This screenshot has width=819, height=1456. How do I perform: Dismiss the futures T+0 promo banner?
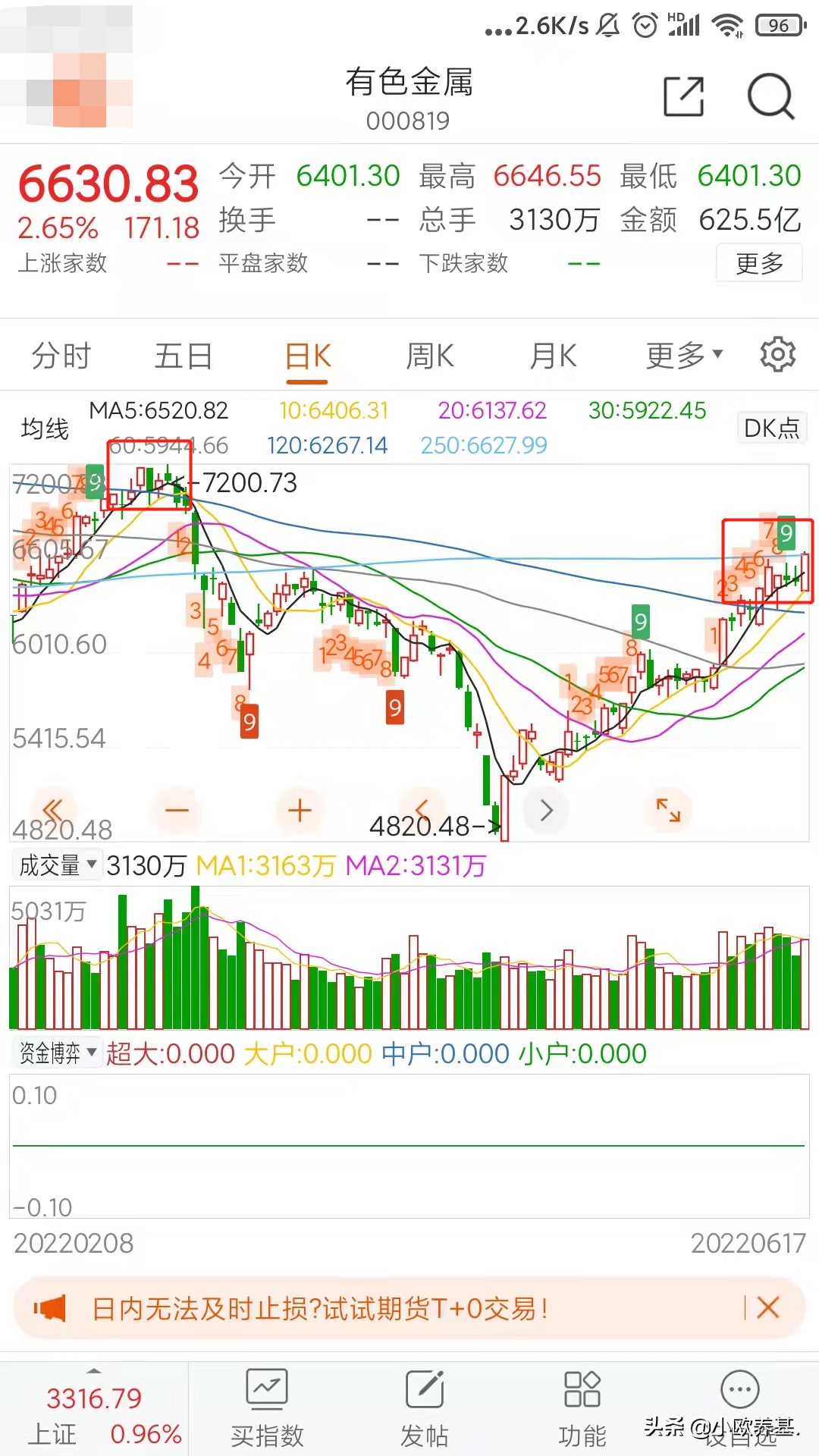coord(767,1307)
